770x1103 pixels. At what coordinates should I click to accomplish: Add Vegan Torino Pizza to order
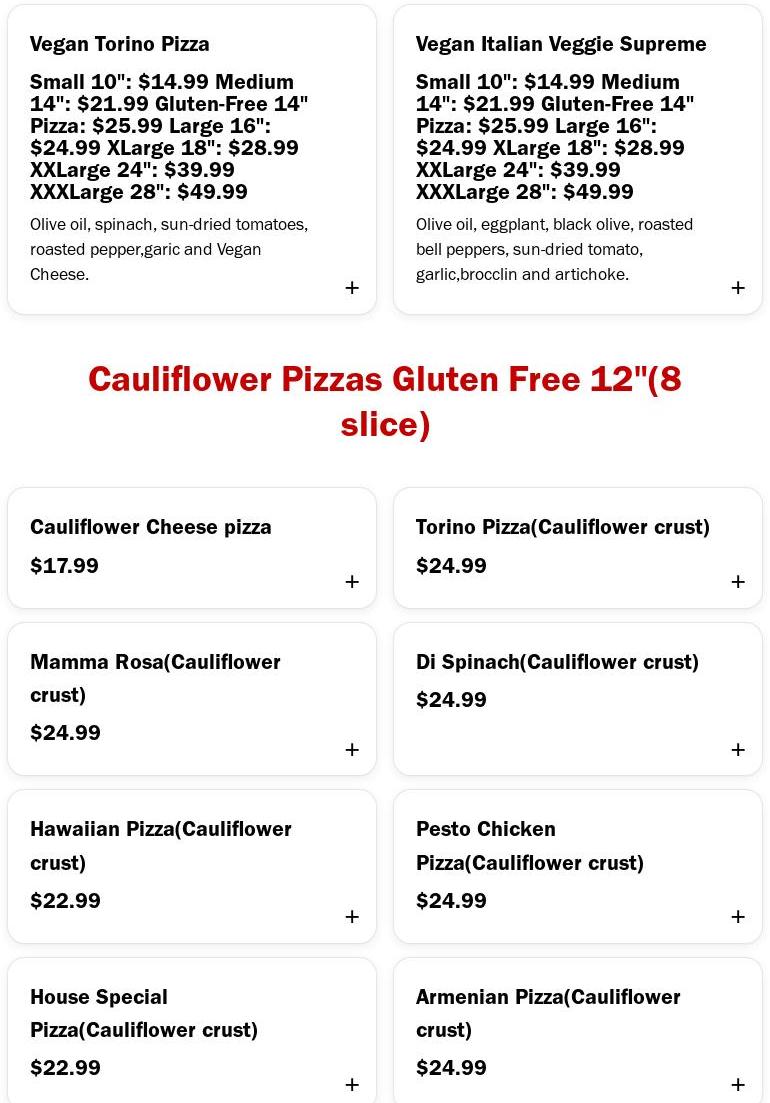point(352,288)
